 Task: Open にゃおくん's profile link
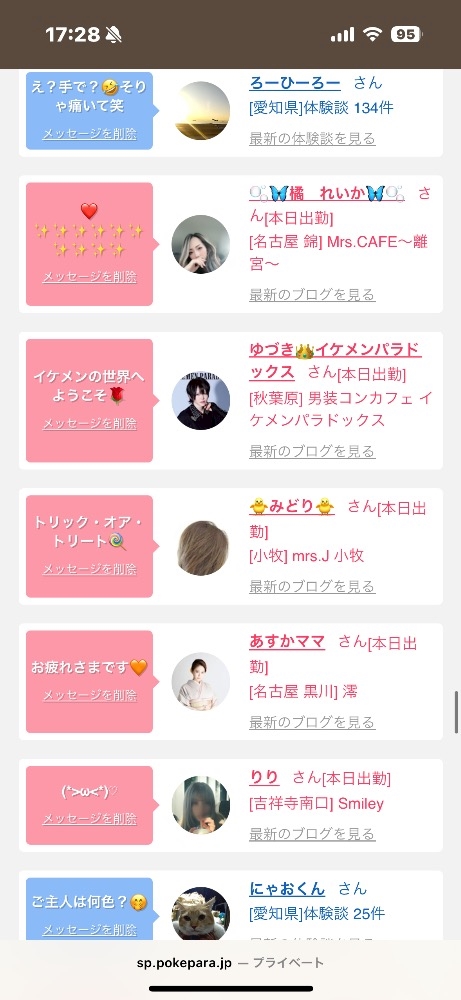(287, 888)
